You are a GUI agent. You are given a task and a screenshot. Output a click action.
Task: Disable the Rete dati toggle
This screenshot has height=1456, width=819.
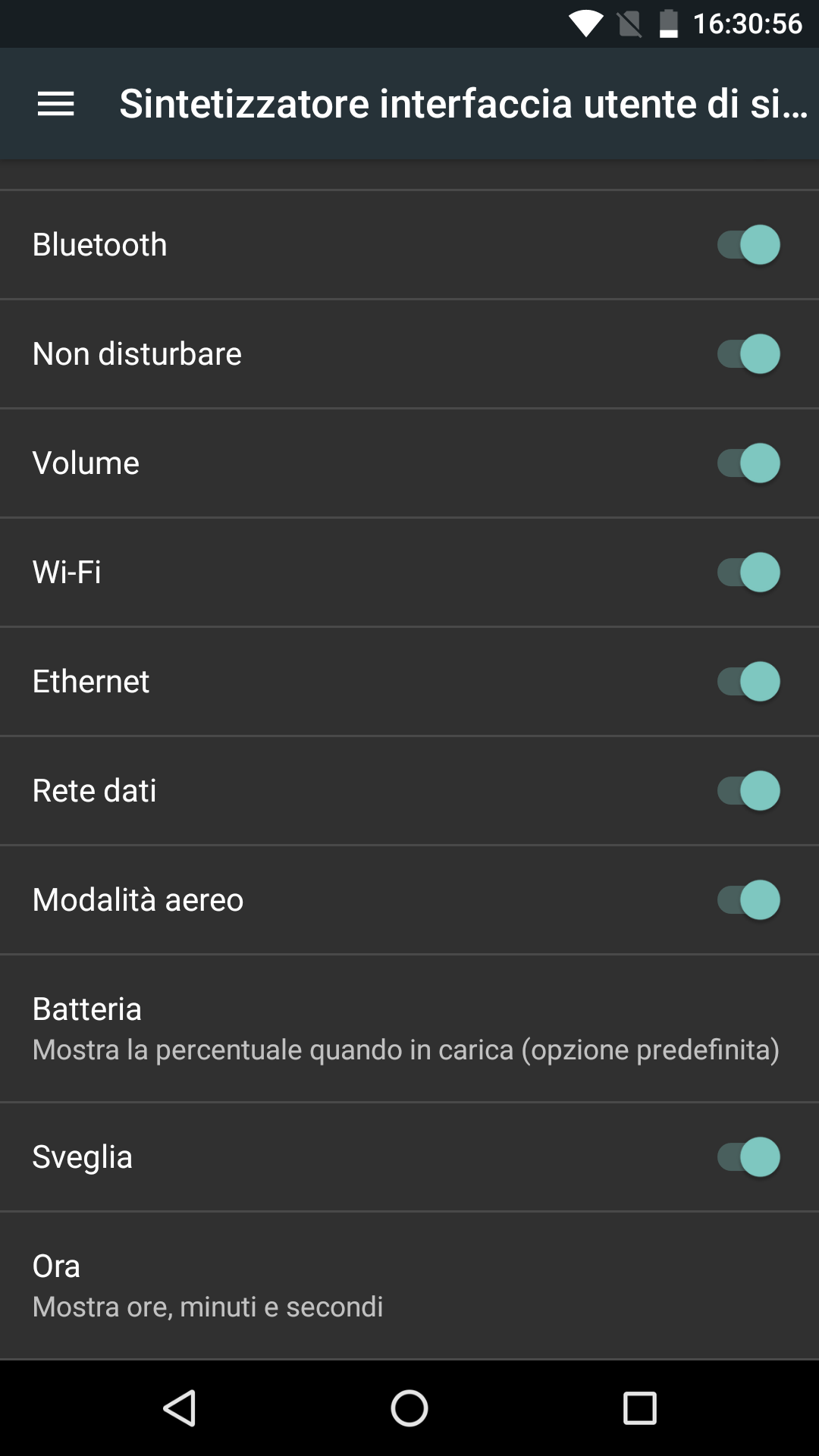tap(749, 791)
